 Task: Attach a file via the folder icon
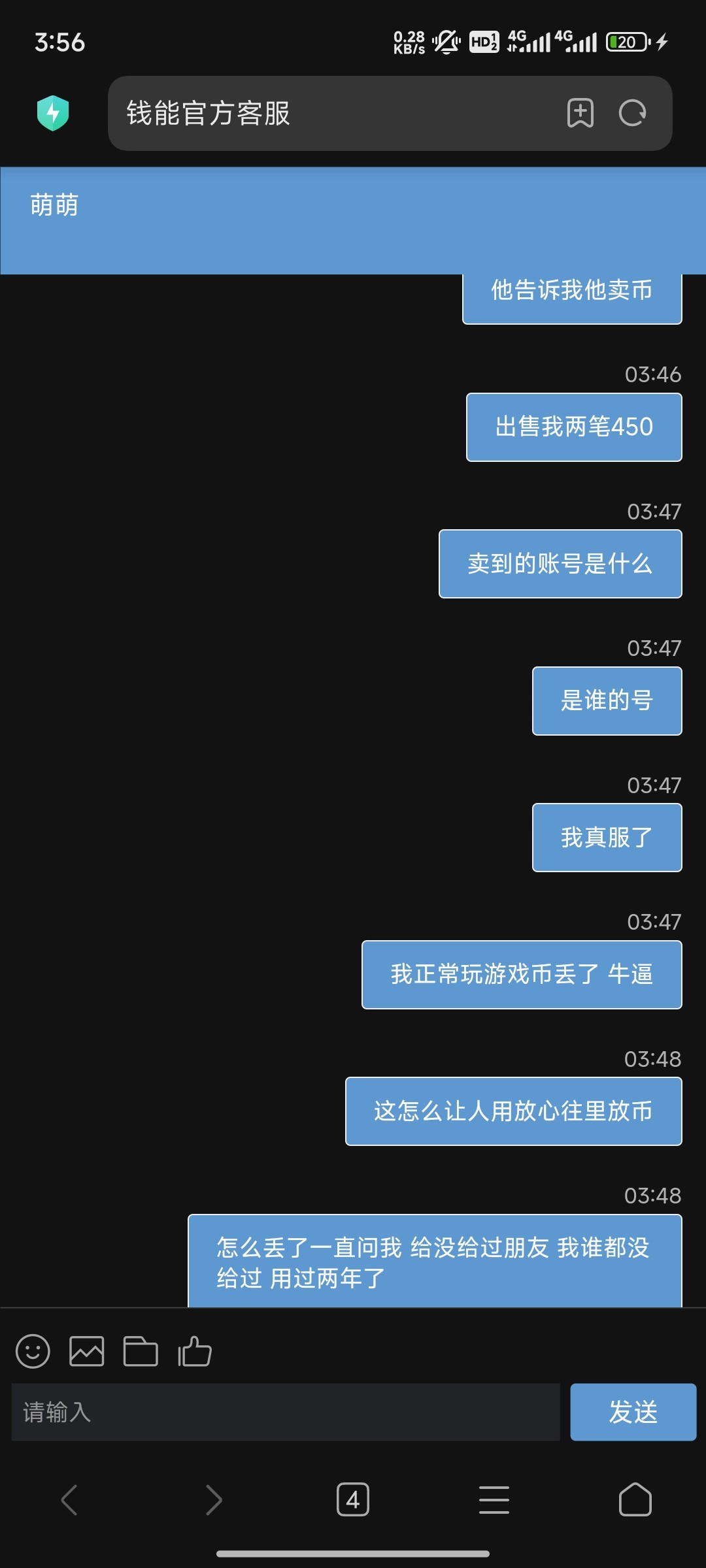click(x=141, y=1350)
